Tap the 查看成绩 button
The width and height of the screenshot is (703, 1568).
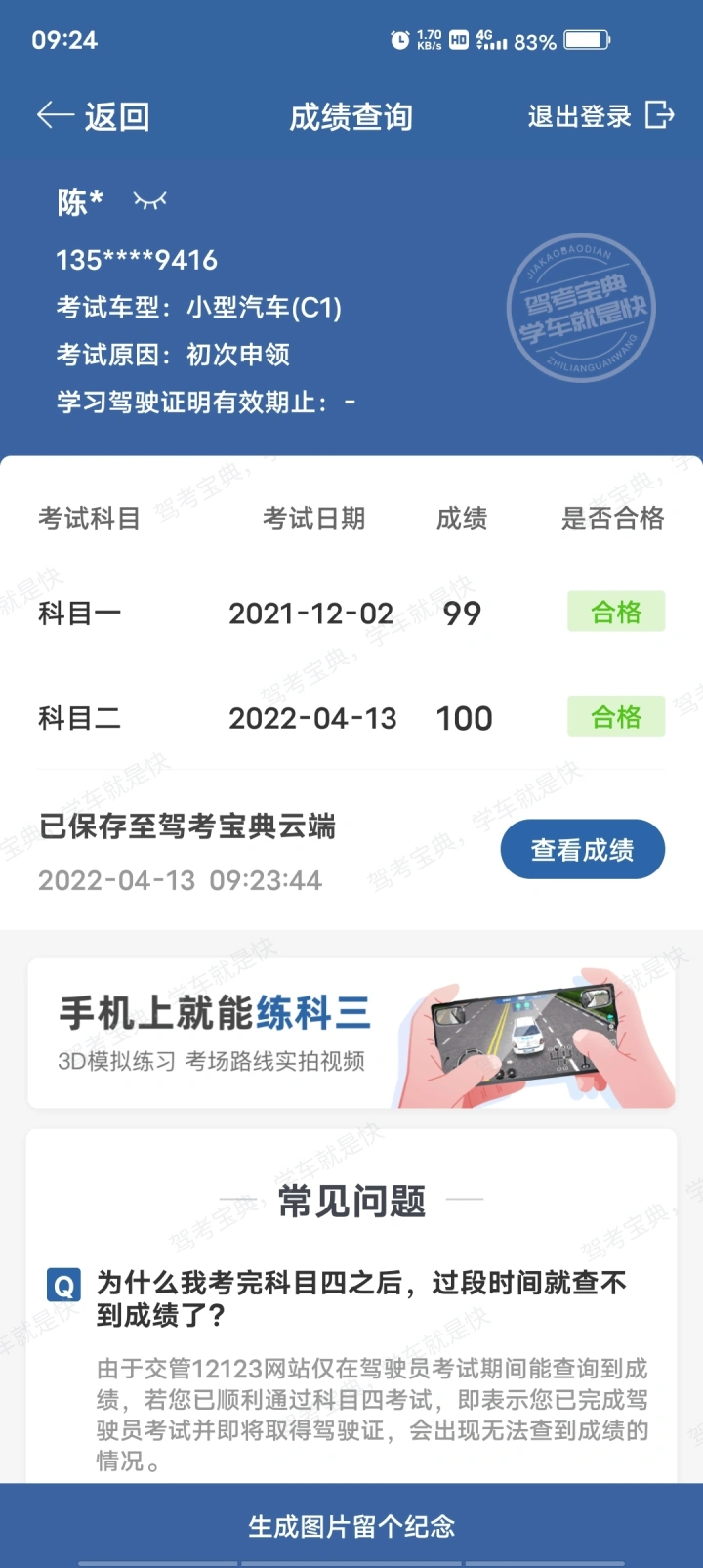point(582,849)
